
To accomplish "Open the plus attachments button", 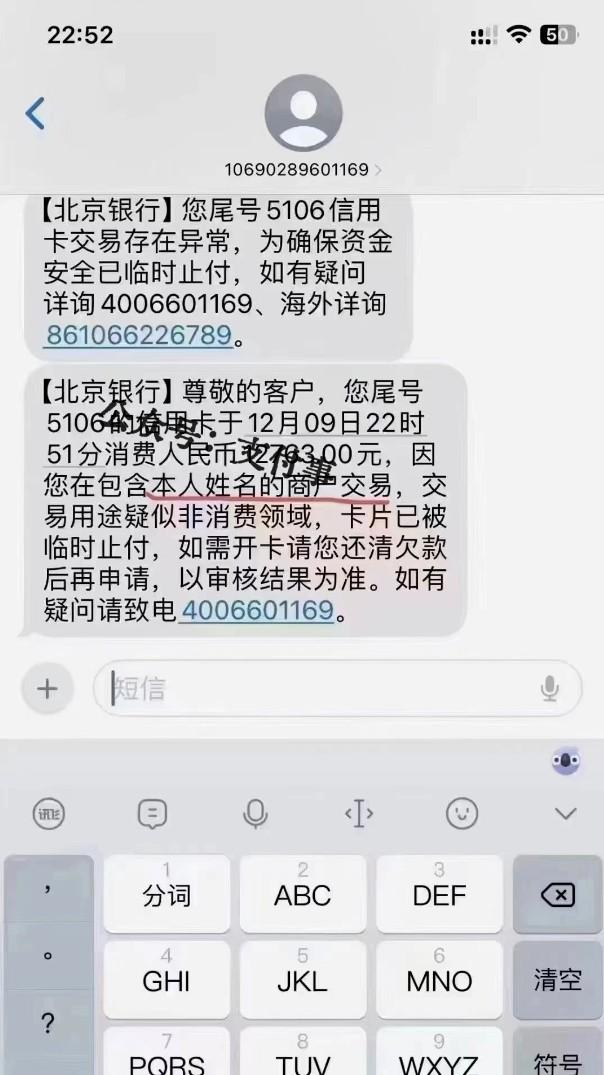I will pyautogui.click(x=47, y=688).
